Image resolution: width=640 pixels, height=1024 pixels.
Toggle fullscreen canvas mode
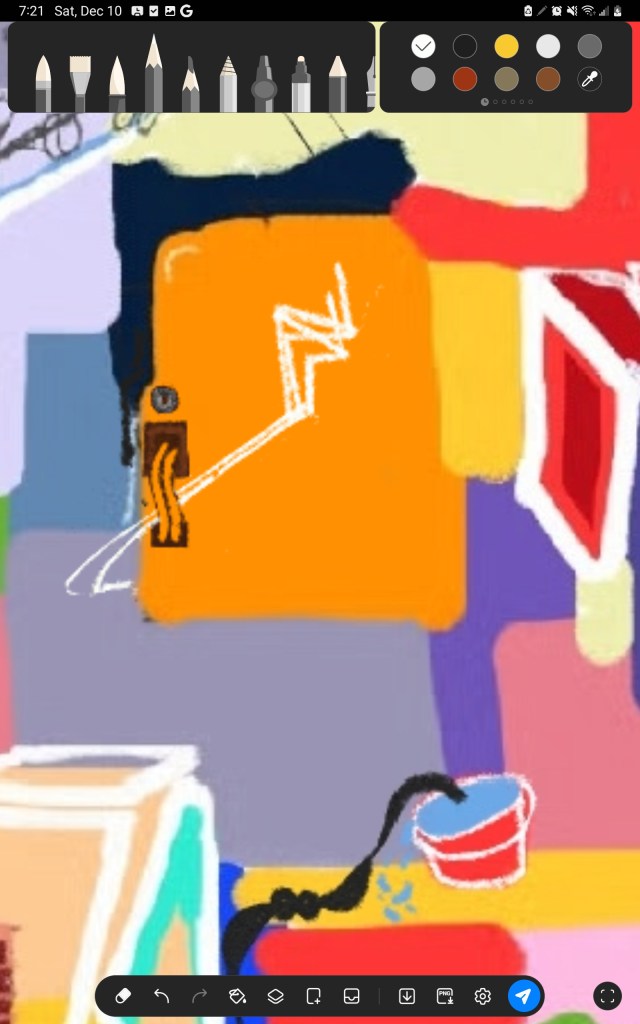[607, 996]
